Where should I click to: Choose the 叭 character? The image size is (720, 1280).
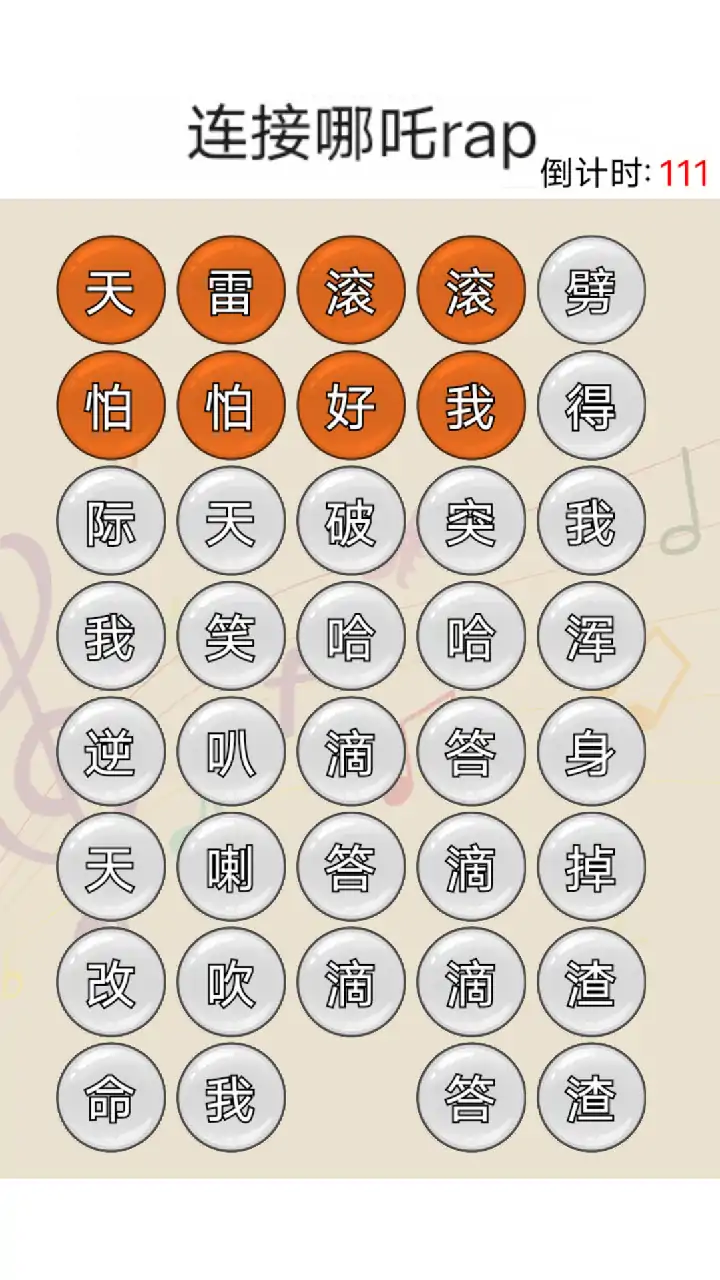click(231, 752)
